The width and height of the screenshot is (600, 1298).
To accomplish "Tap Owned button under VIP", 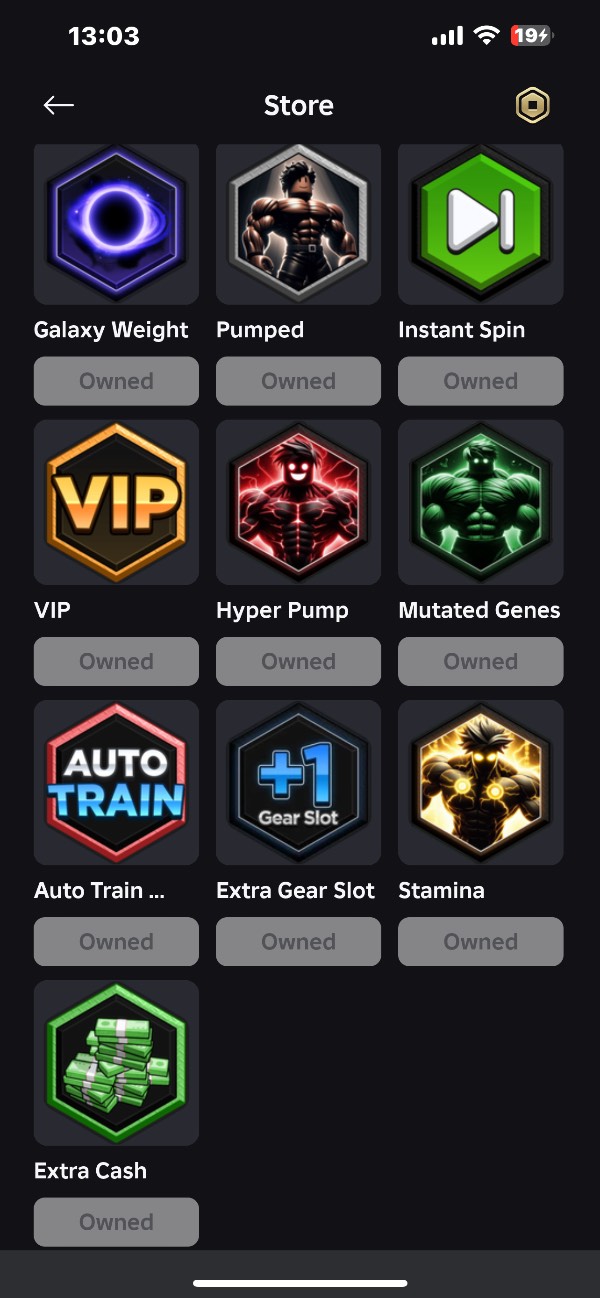I will click(116, 661).
